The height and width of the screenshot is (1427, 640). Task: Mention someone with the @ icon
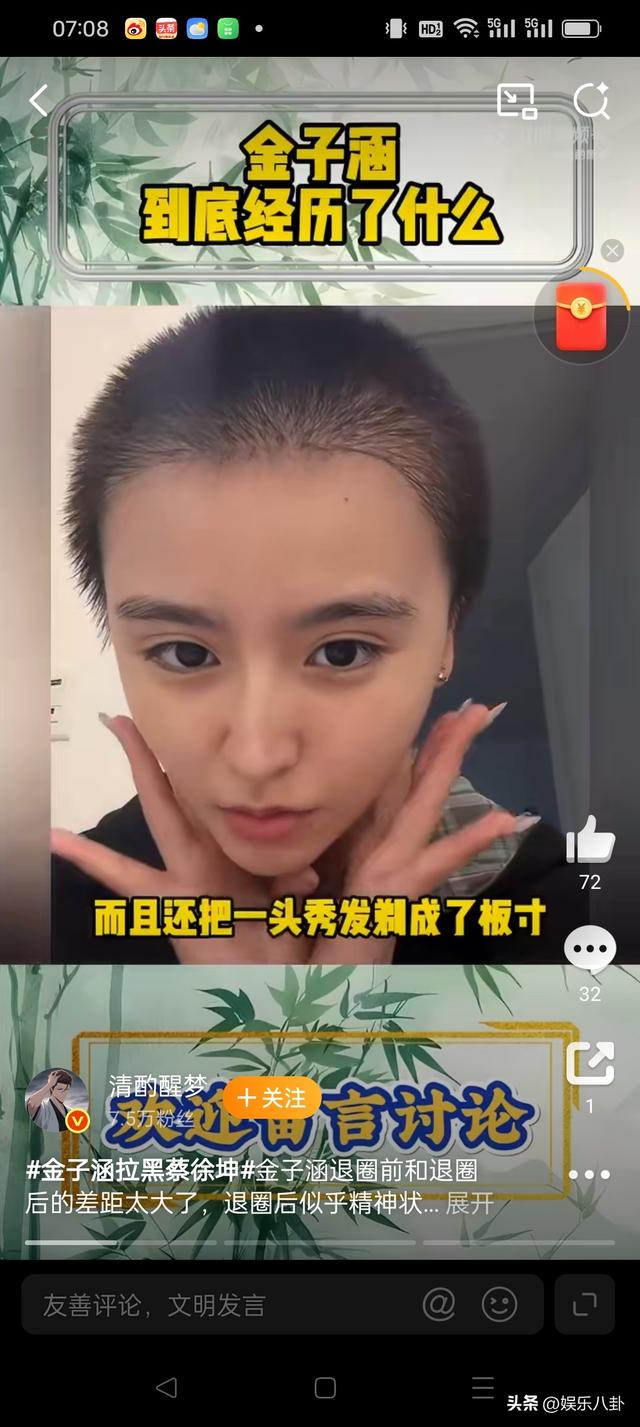439,1304
